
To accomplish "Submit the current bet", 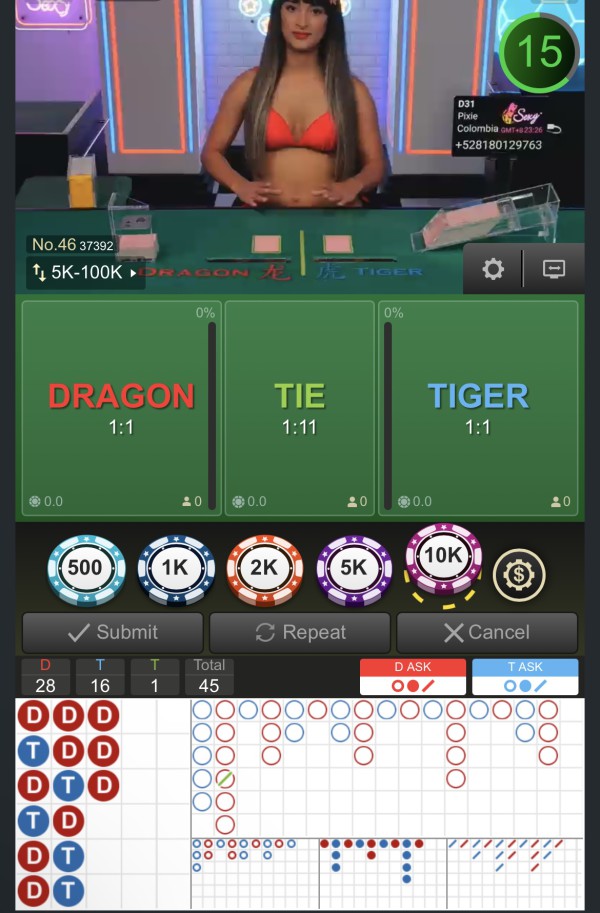I will coord(113,632).
